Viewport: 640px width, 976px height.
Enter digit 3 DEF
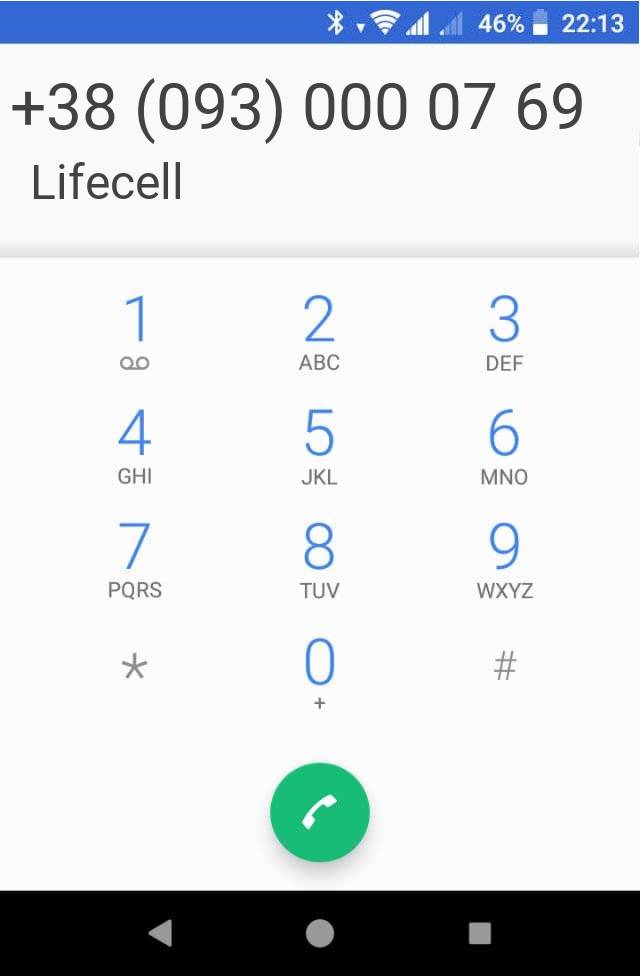pyautogui.click(x=504, y=332)
